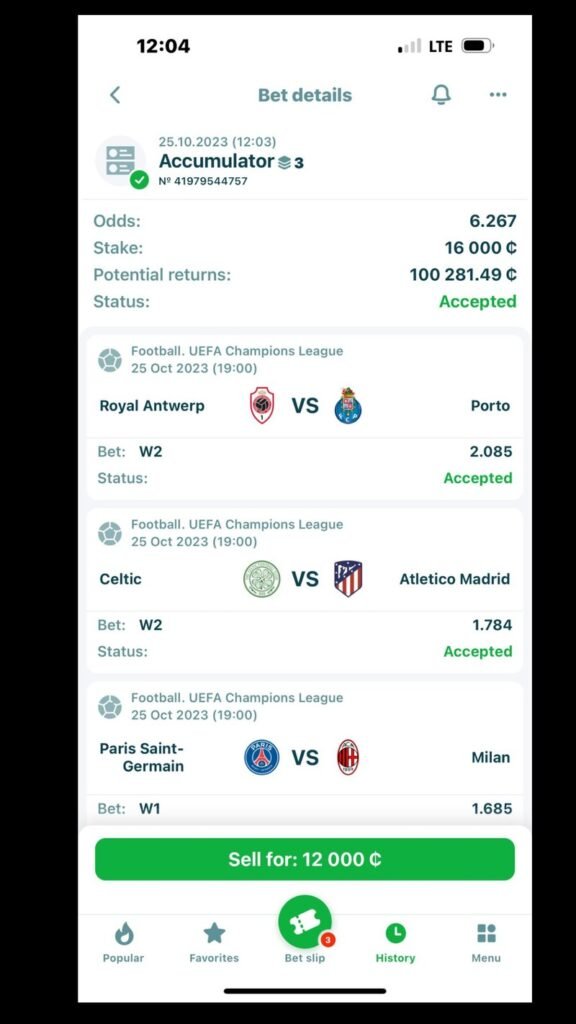Viewport: 576px width, 1024px height.
Task: Switch to the Favorites tab
Action: 214,942
